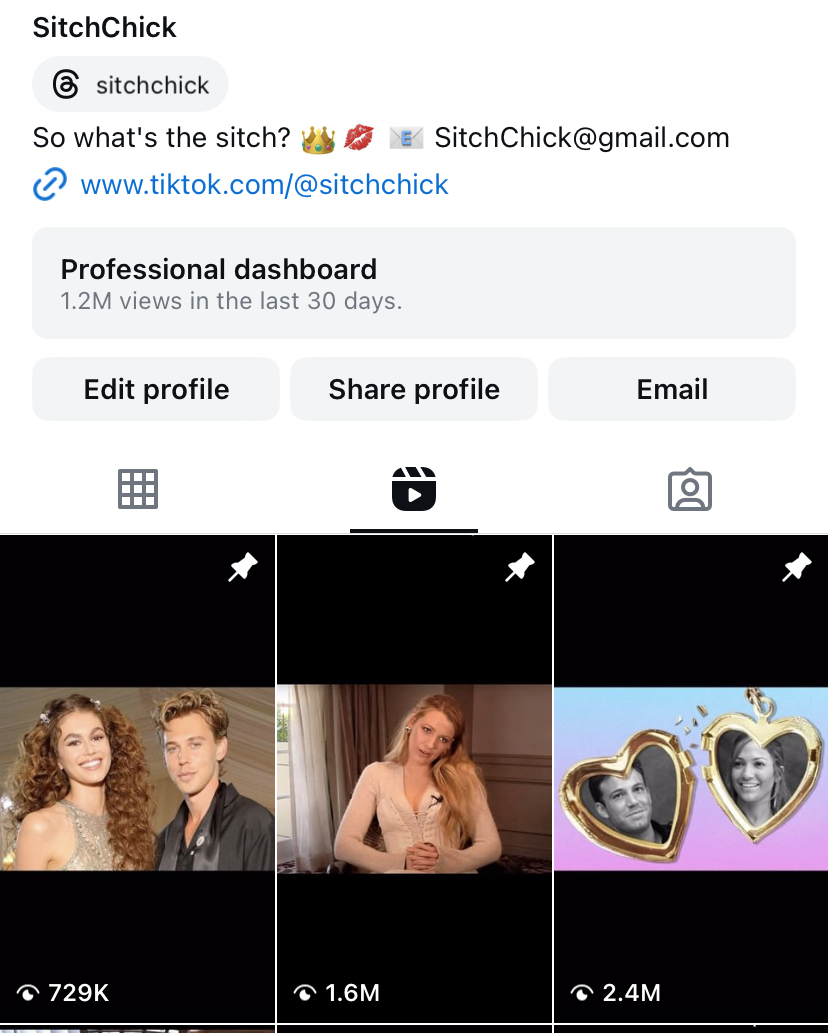Open the Professional dashboard
This screenshot has width=828, height=1033.
[414, 283]
